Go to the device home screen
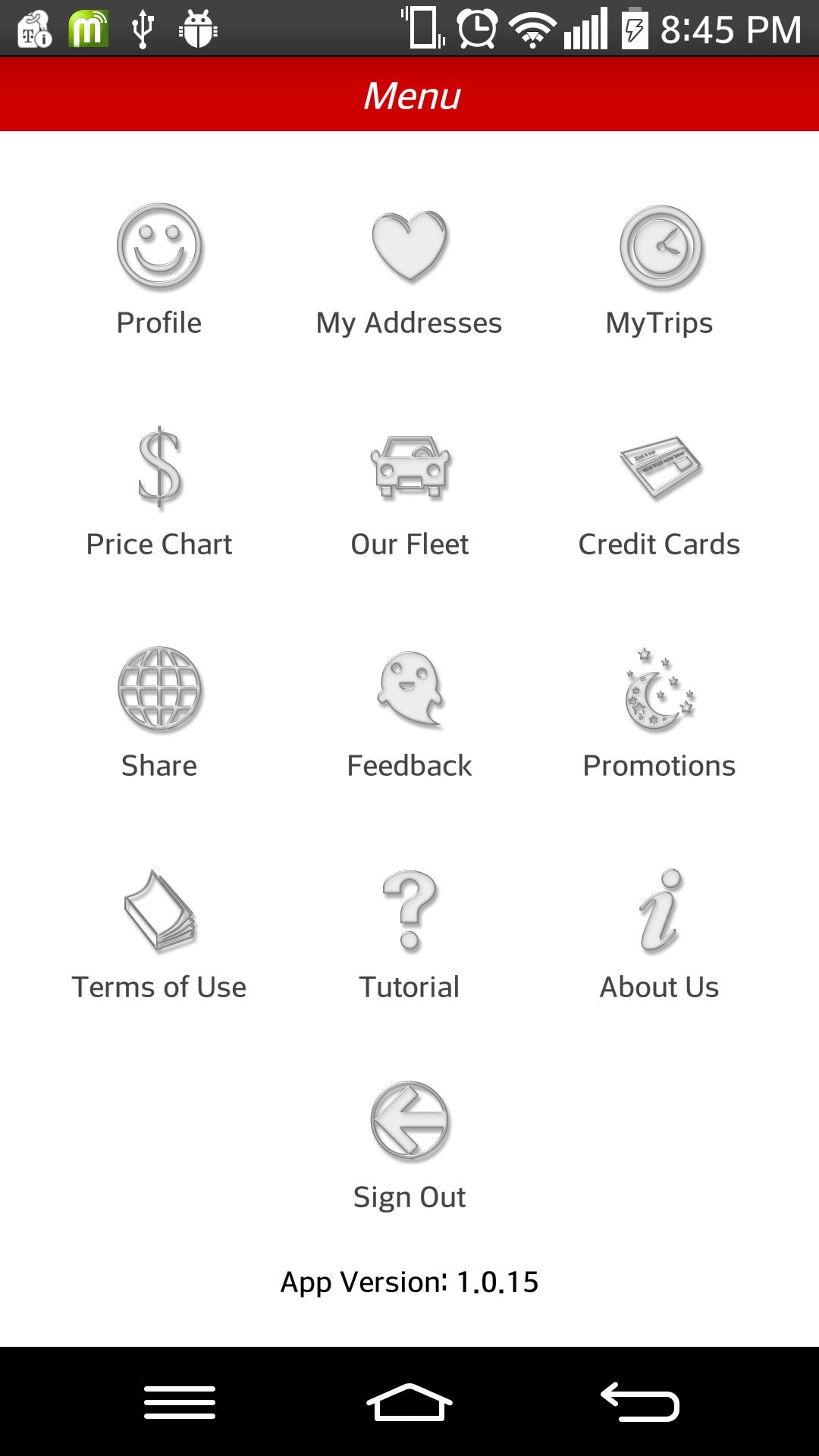 [x=409, y=1401]
